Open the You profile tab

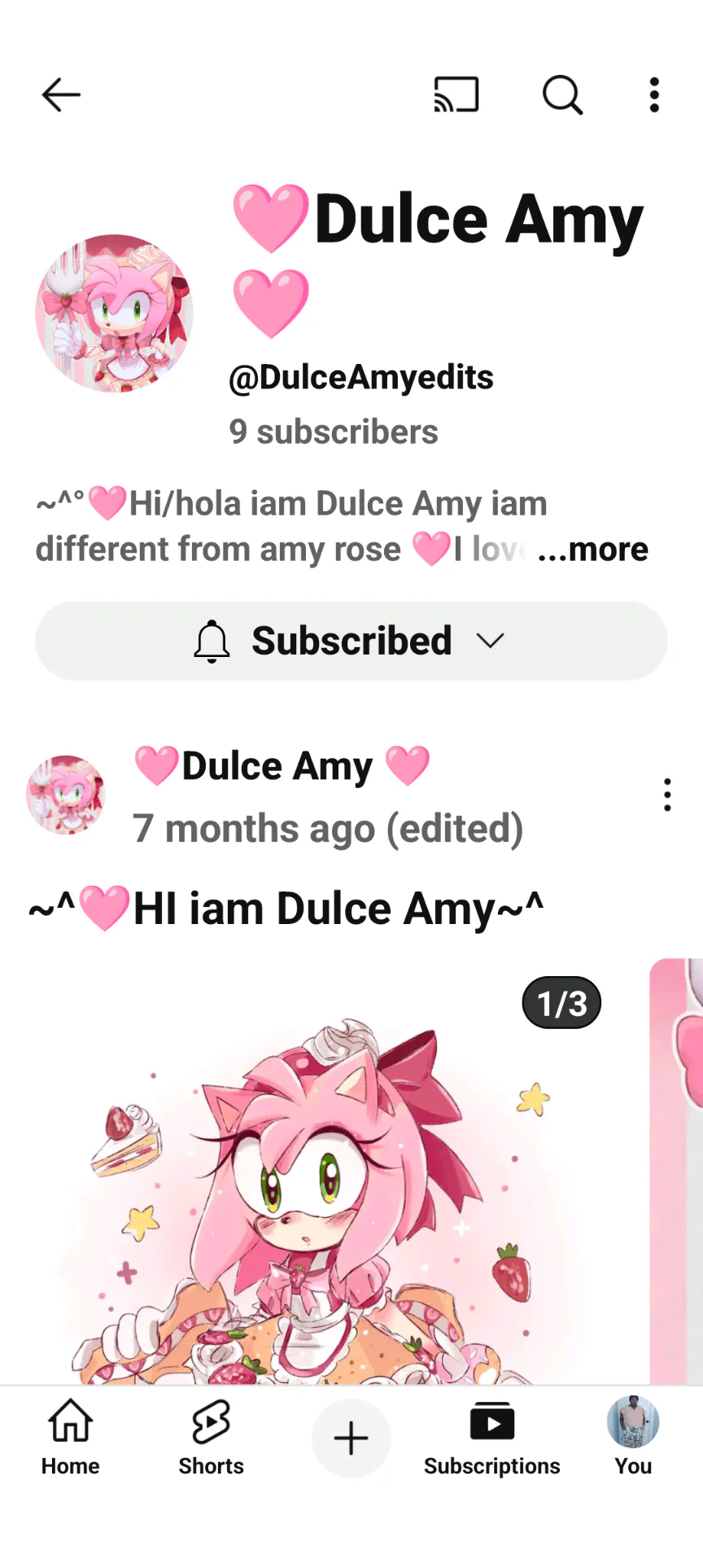pos(633,1438)
